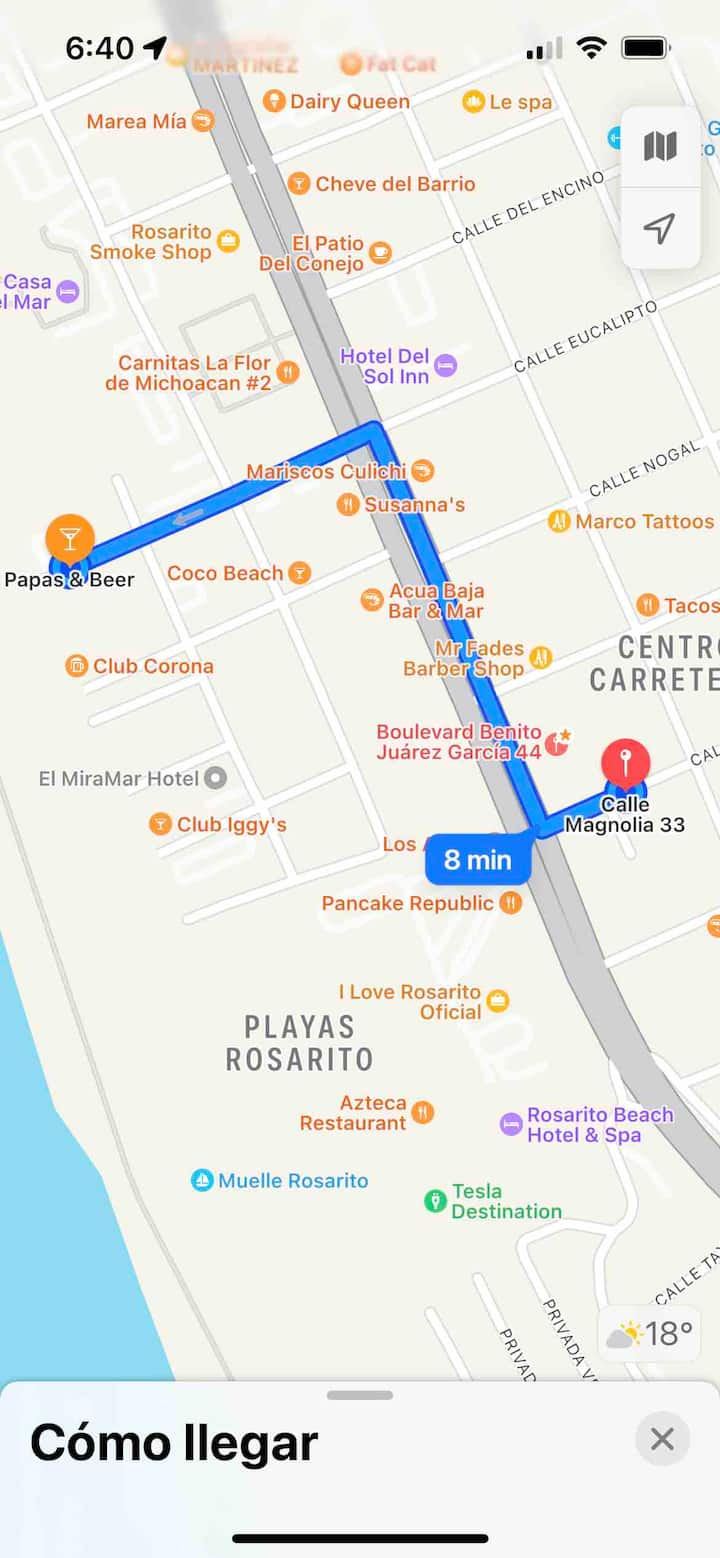Center map on current location

point(660,229)
